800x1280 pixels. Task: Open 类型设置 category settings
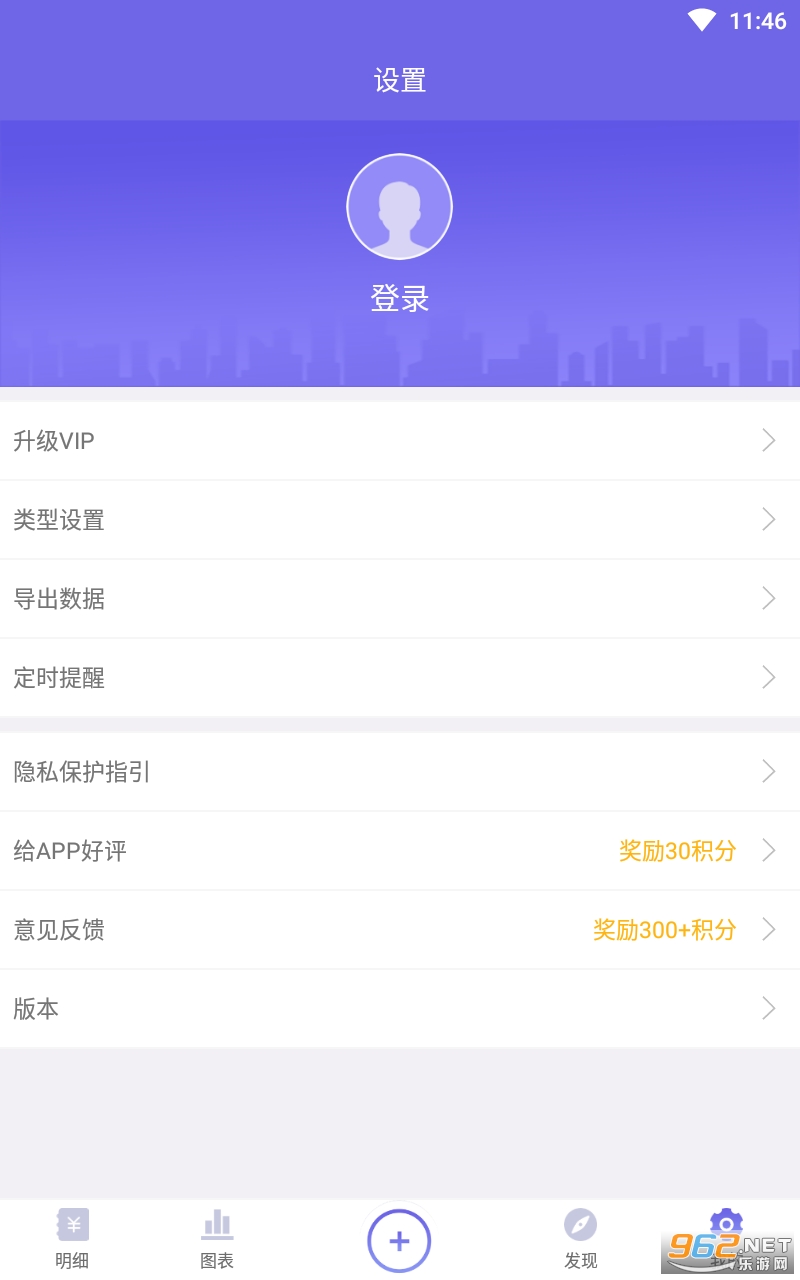(x=400, y=520)
